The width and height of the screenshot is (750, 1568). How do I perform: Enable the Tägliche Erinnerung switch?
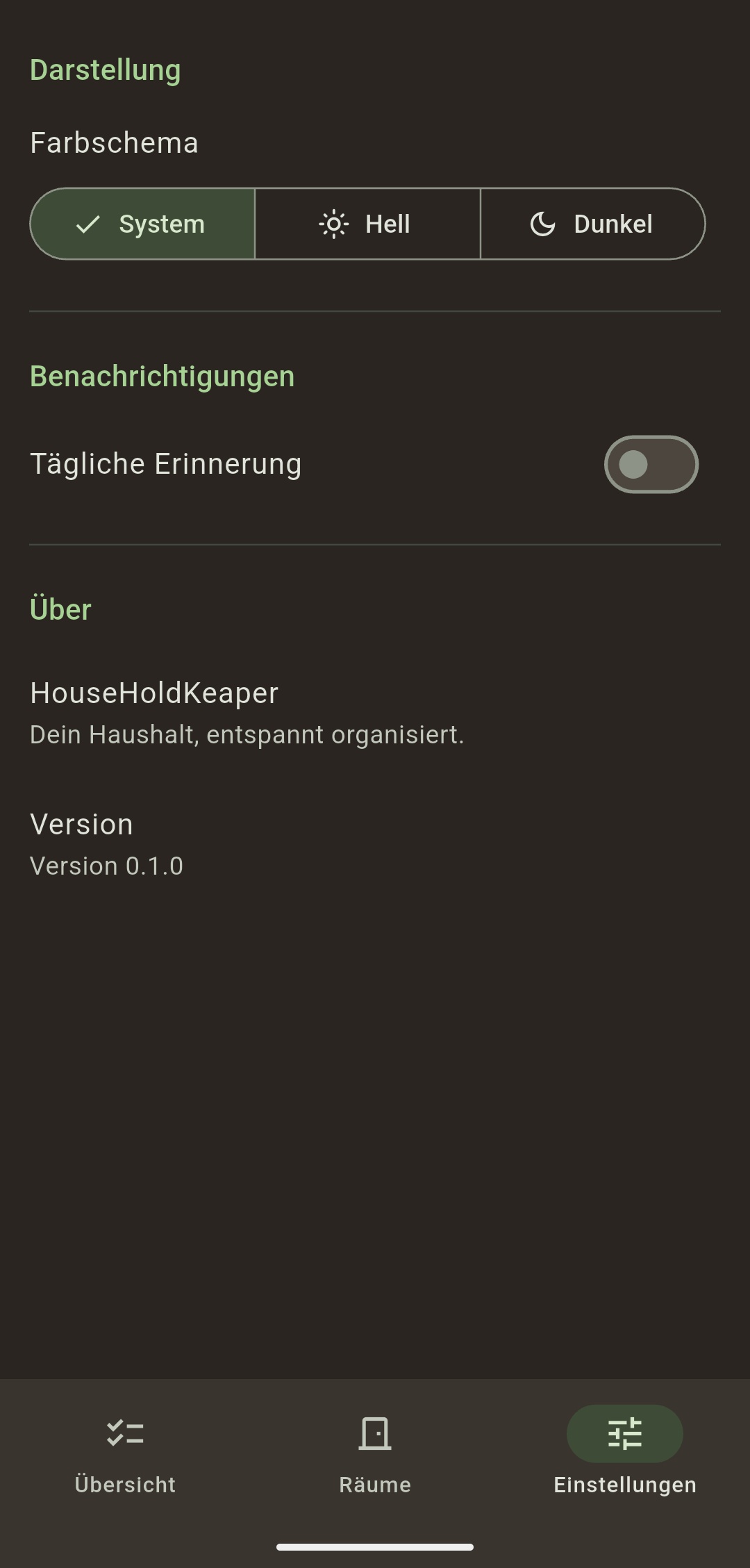tap(651, 464)
